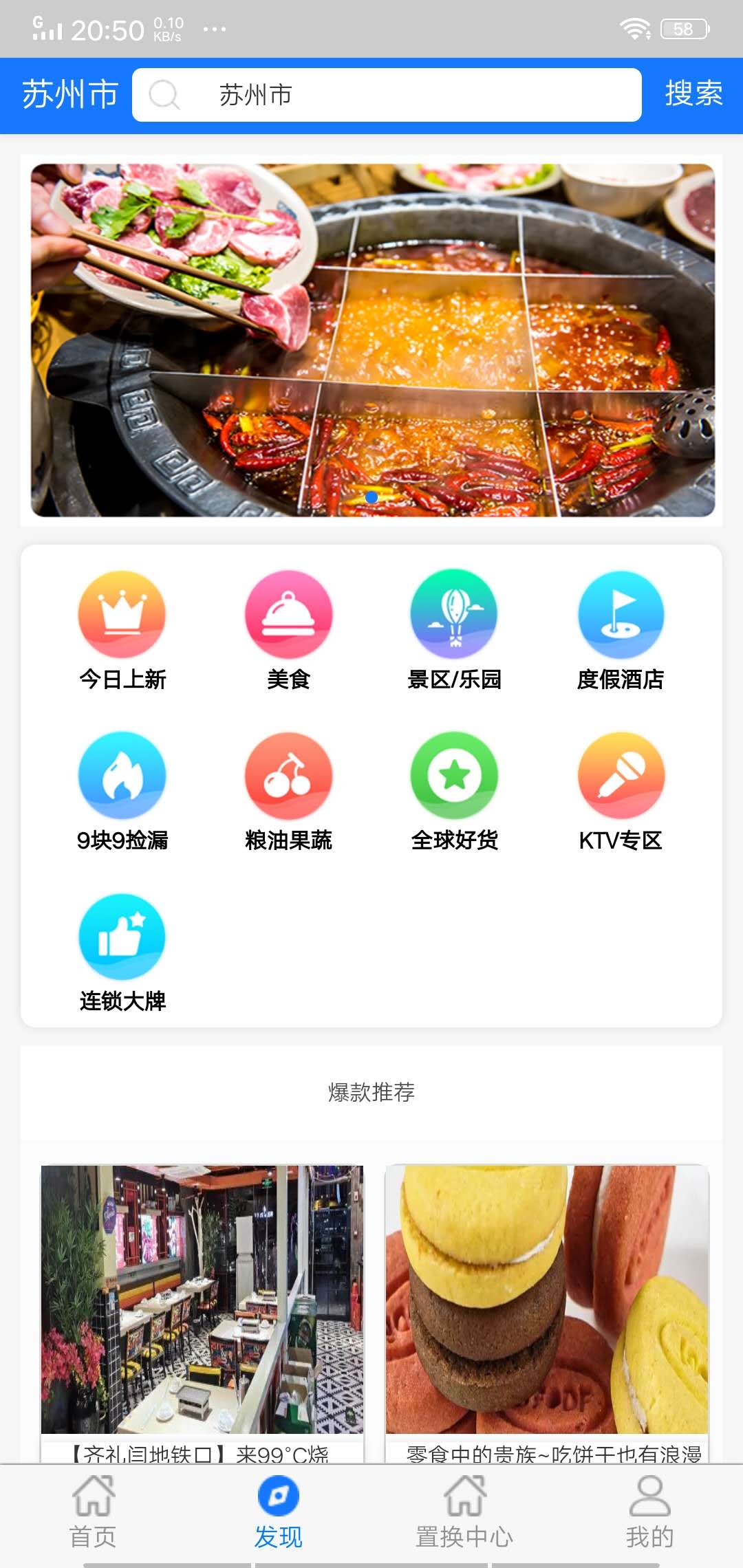Open the 景区/乐园 attractions icon
The height and width of the screenshot is (1568, 743).
pos(454,614)
